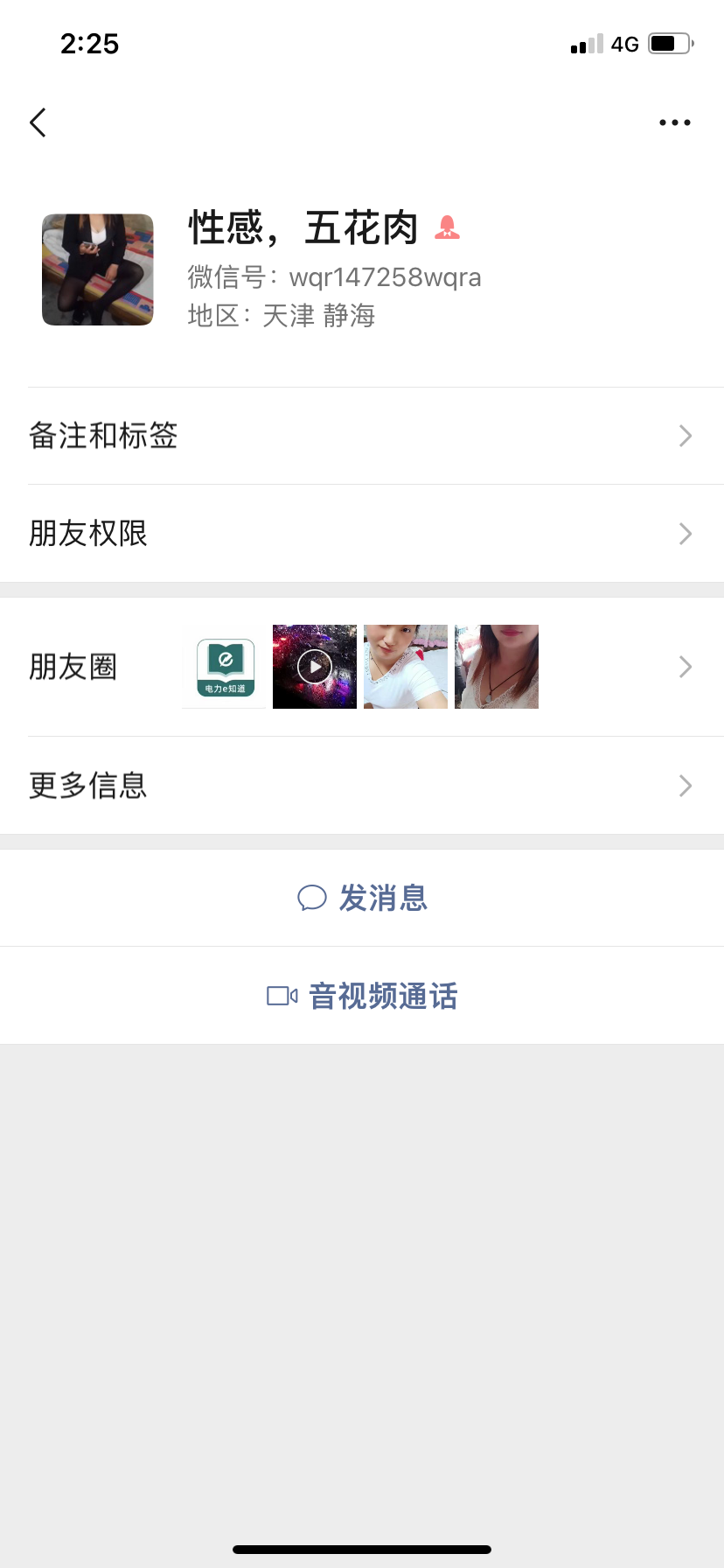Image resolution: width=724 pixels, height=1568 pixels.
Task: Tap the chat bubble icon beside 发消息
Action: 312,898
